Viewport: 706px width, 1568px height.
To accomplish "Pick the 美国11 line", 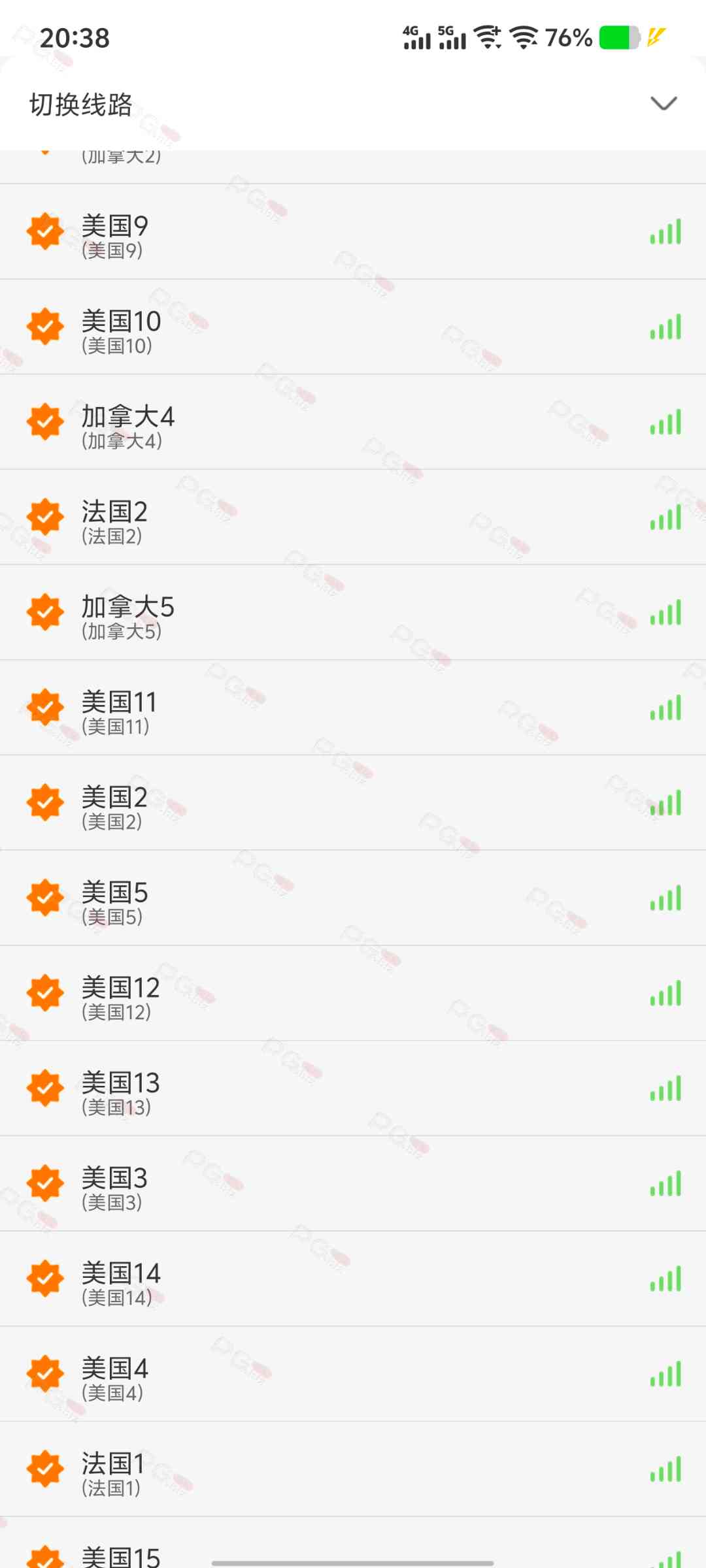I will 353,708.
